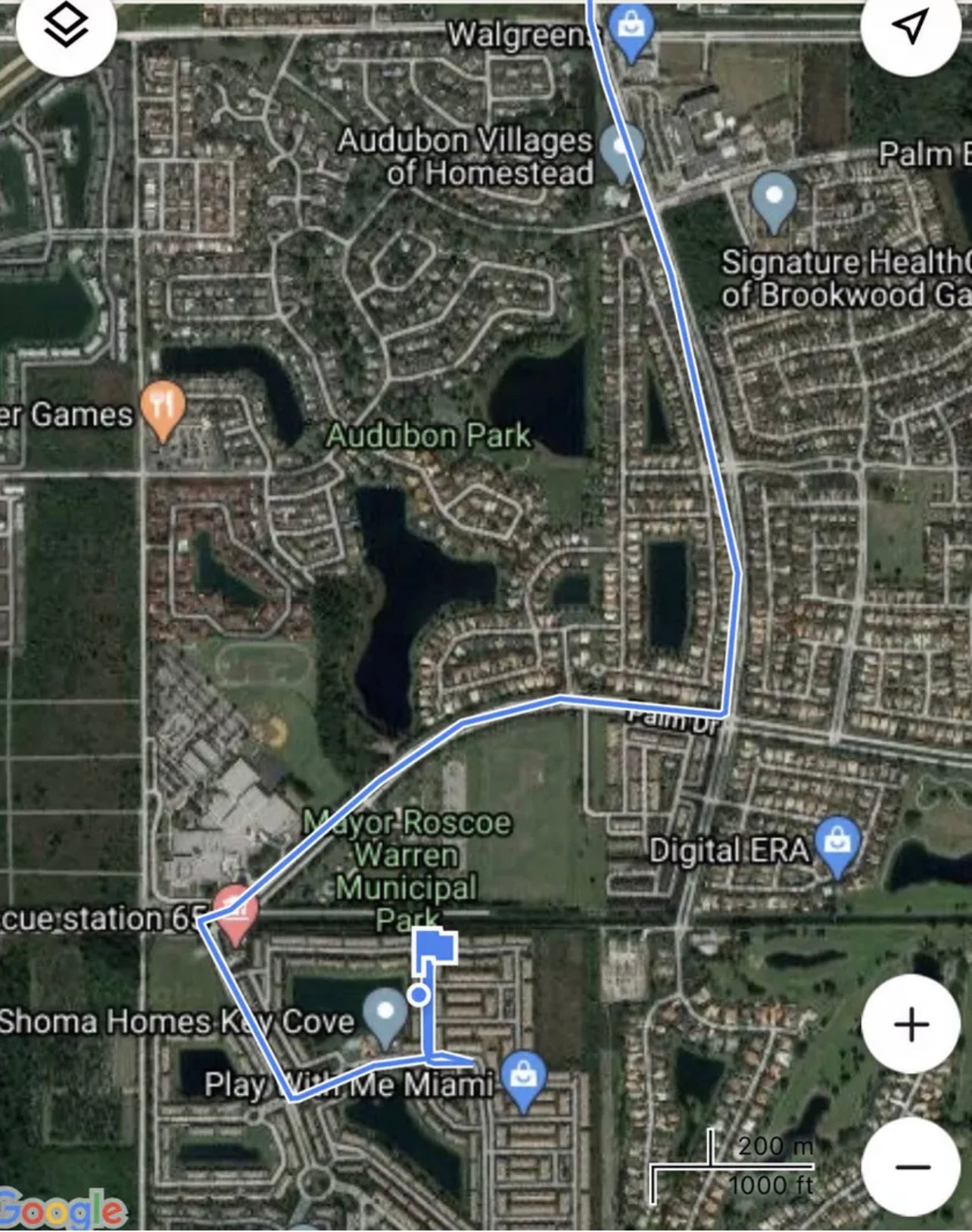Select the Shoma Homes Key Cove pin
Screen dimensions: 972x1232
385,1012
